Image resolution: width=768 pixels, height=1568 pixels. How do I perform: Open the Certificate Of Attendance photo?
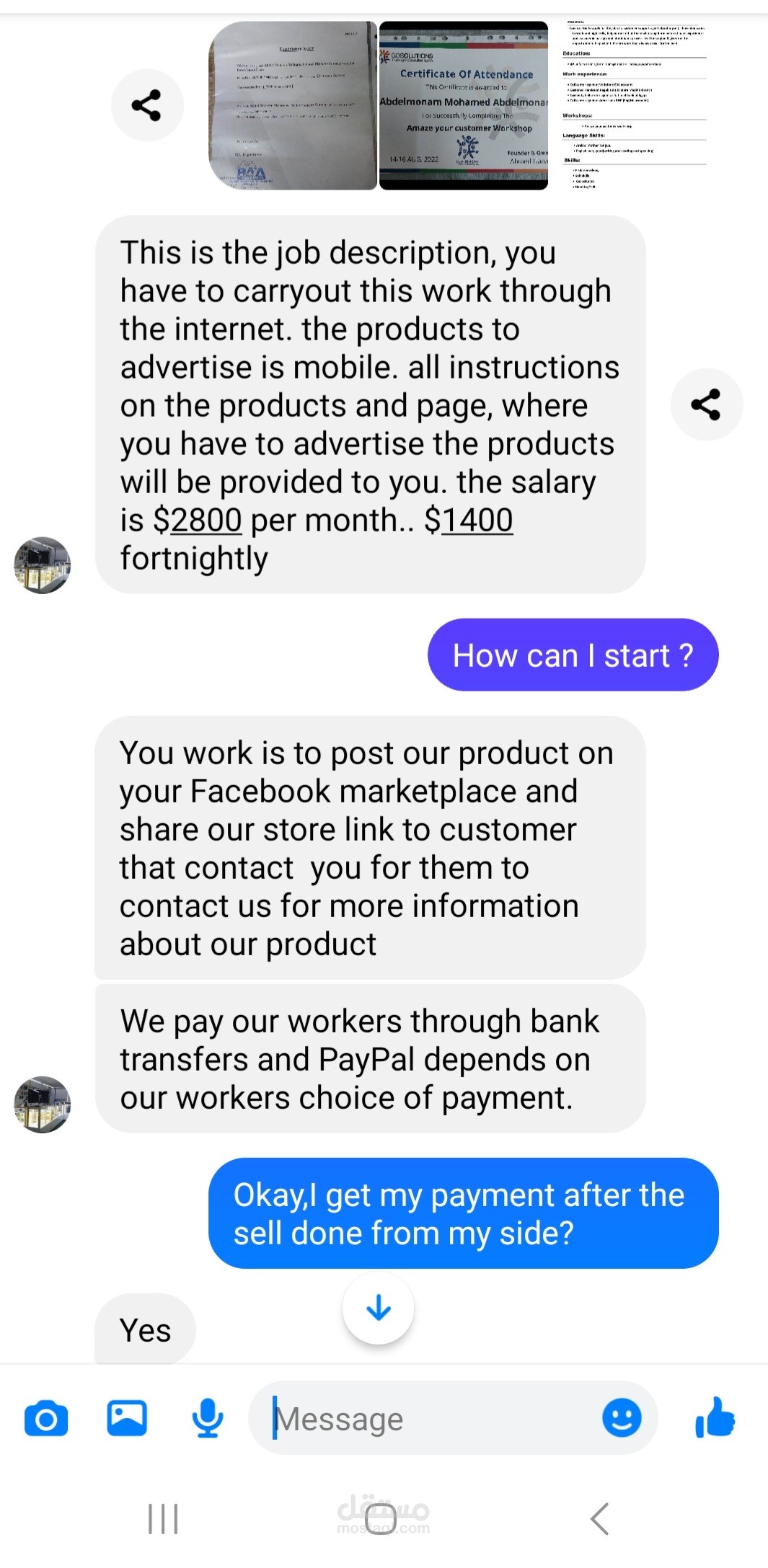click(x=464, y=105)
